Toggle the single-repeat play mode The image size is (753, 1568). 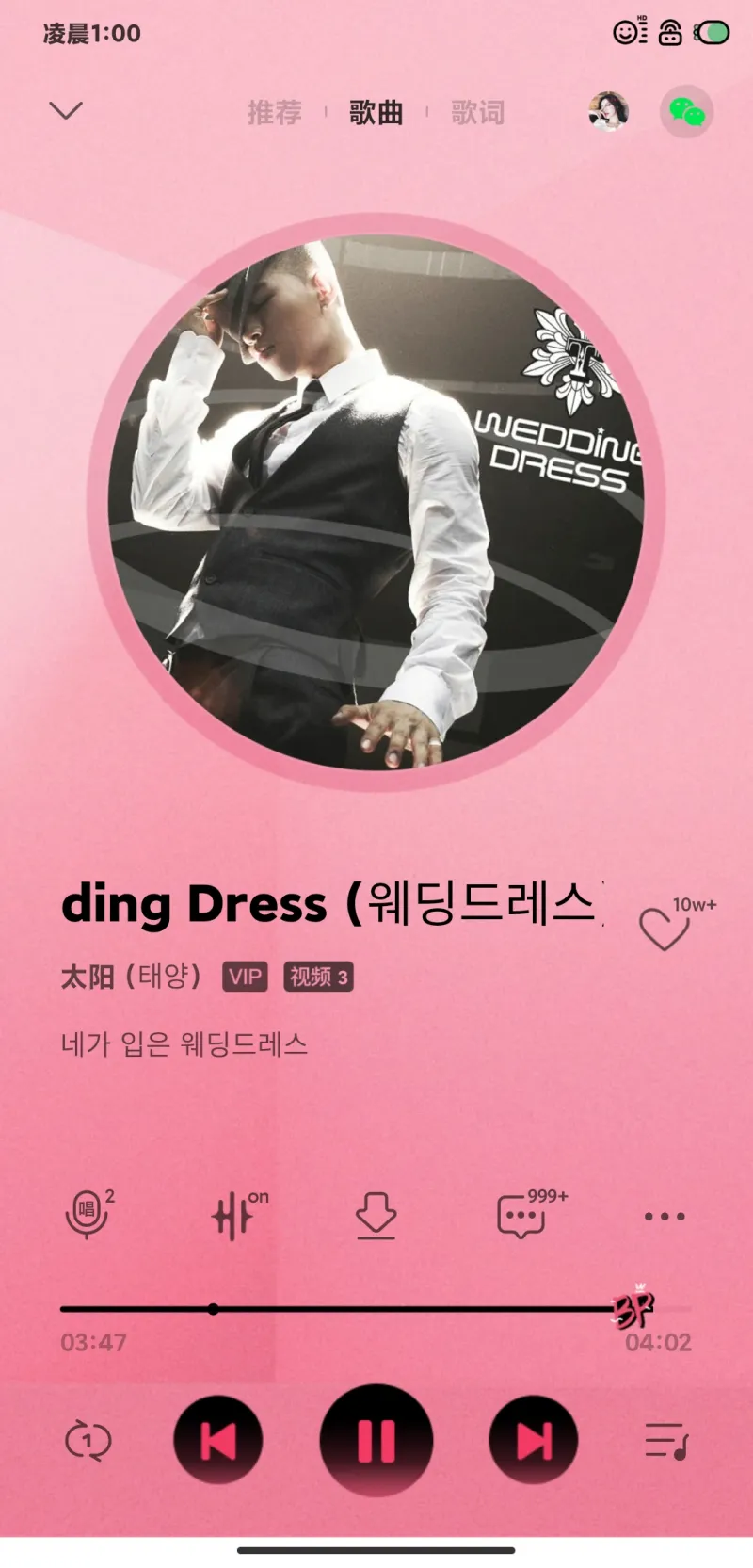point(88,1440)
